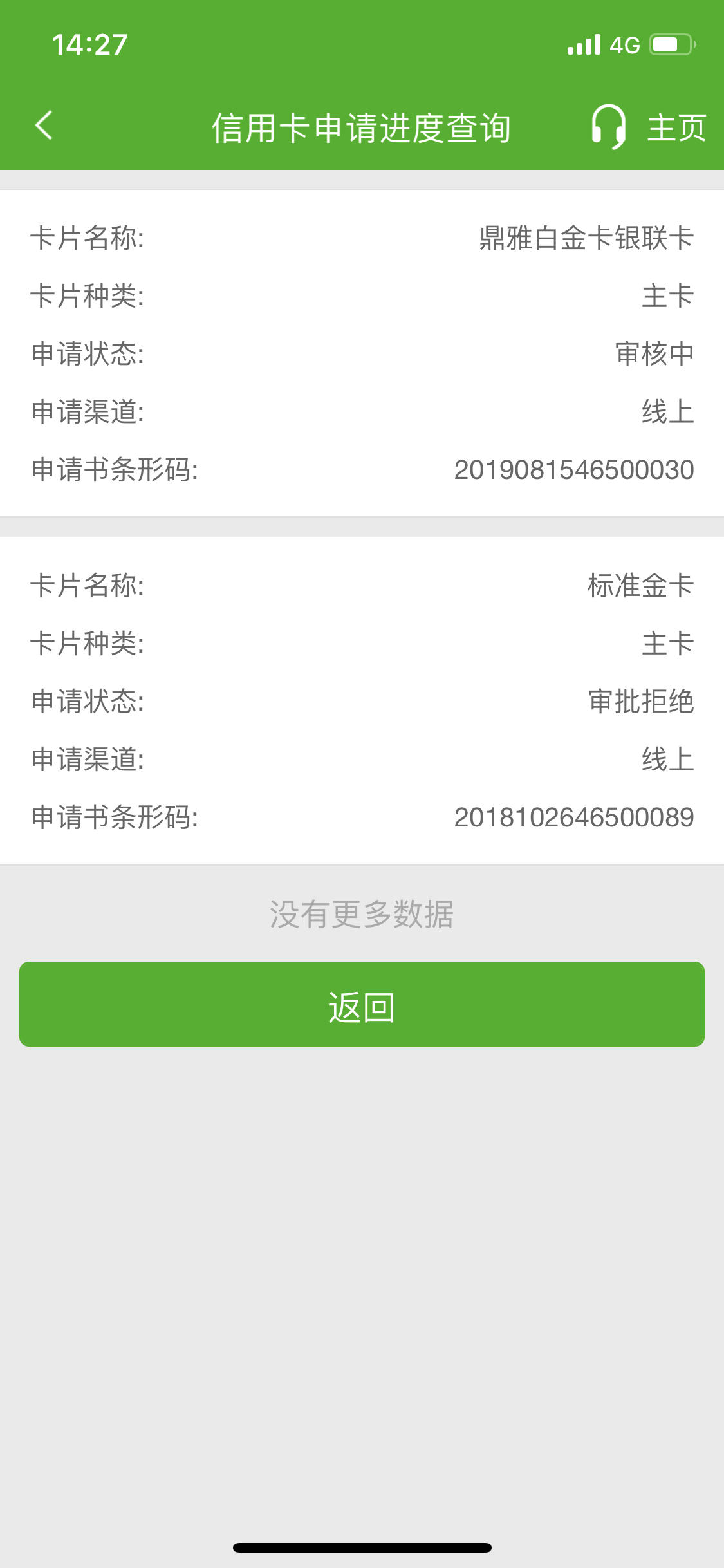
Task: Tap the back arrow in the header
Action: [x=44, y=126]
